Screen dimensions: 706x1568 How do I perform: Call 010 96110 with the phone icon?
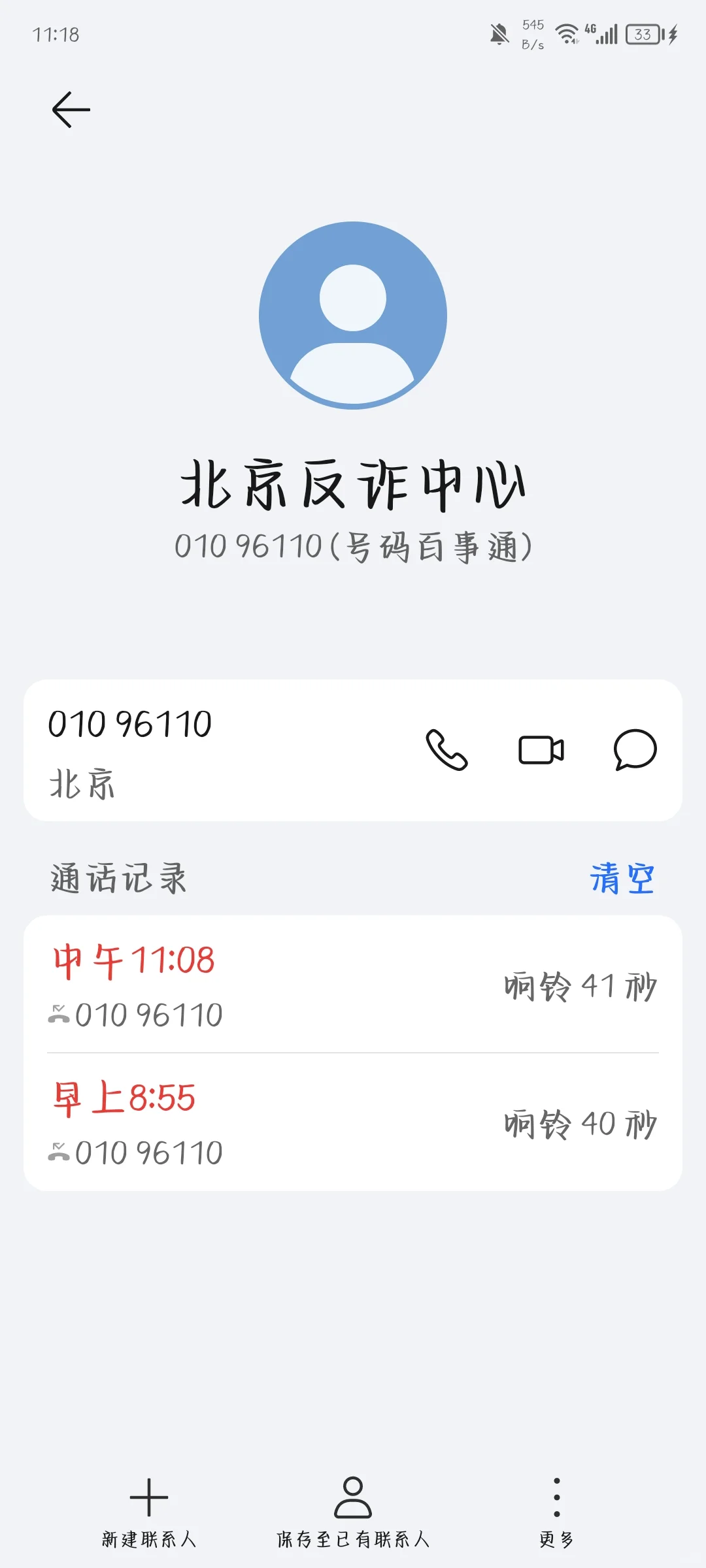tap(446, 750)
